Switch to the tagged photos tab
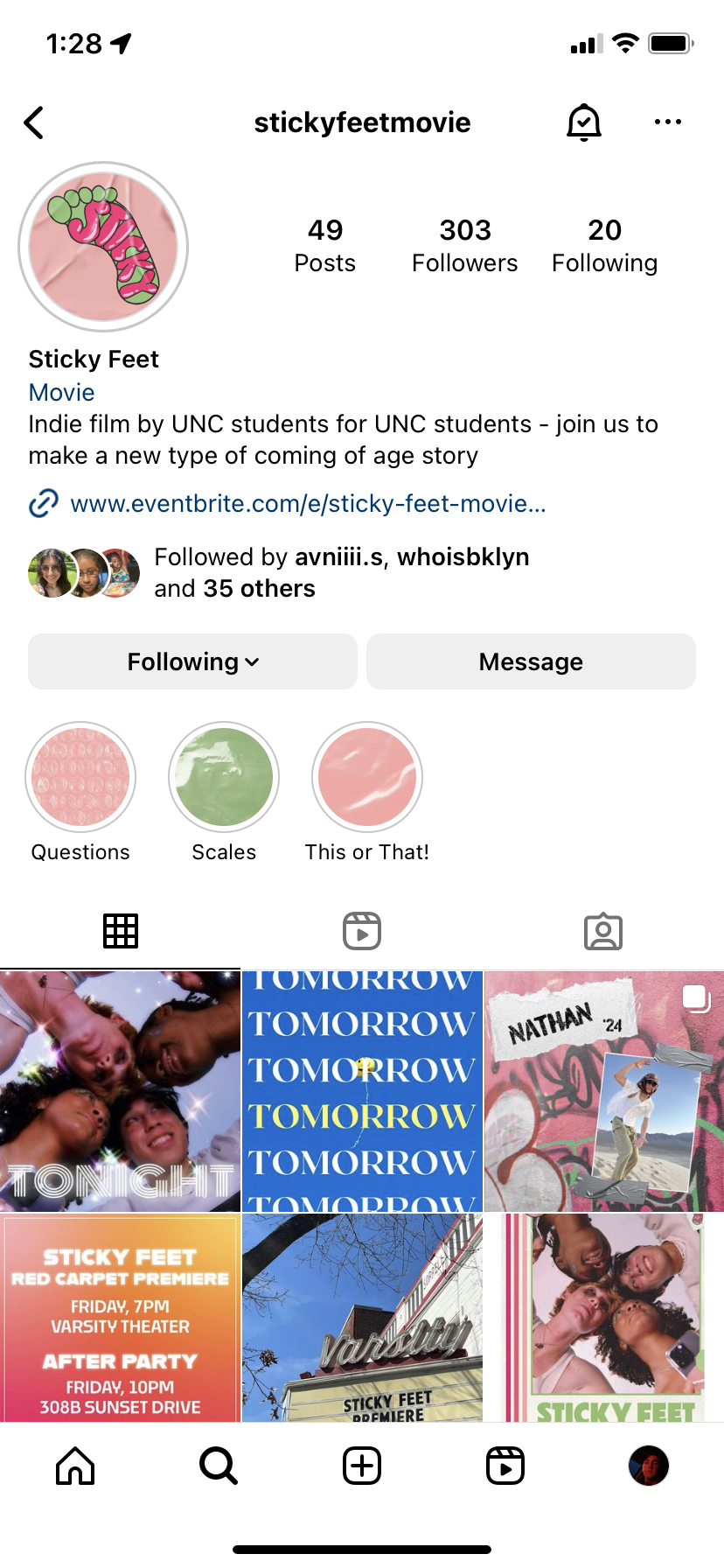Image resolution: width=724 pixels, height=1568 pixels. pyautogui.click(x=603, y=931)
